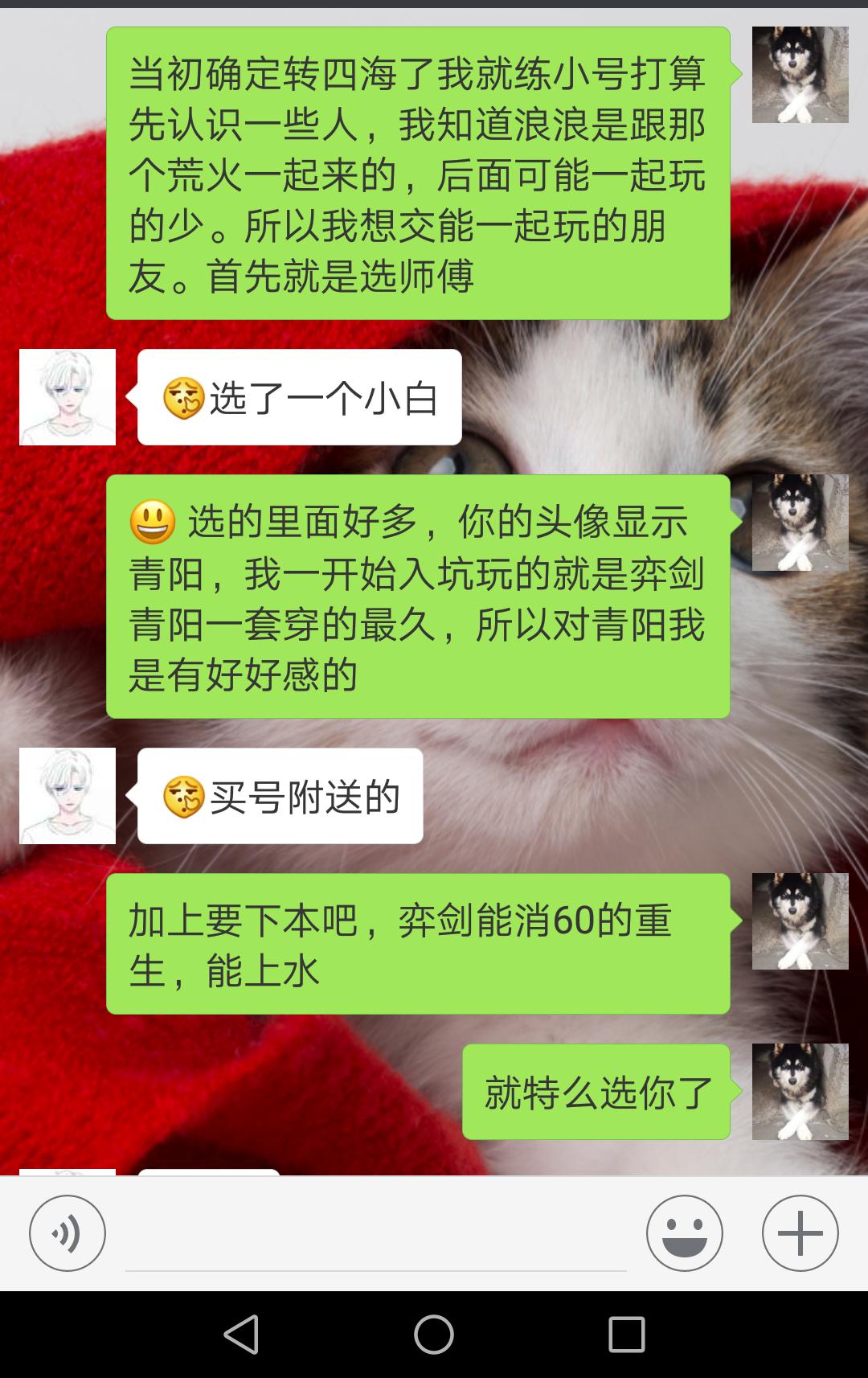Open husky avatar beside '就特么选你了' message
Screen dimensions: 868x1378
[800, 1092]
